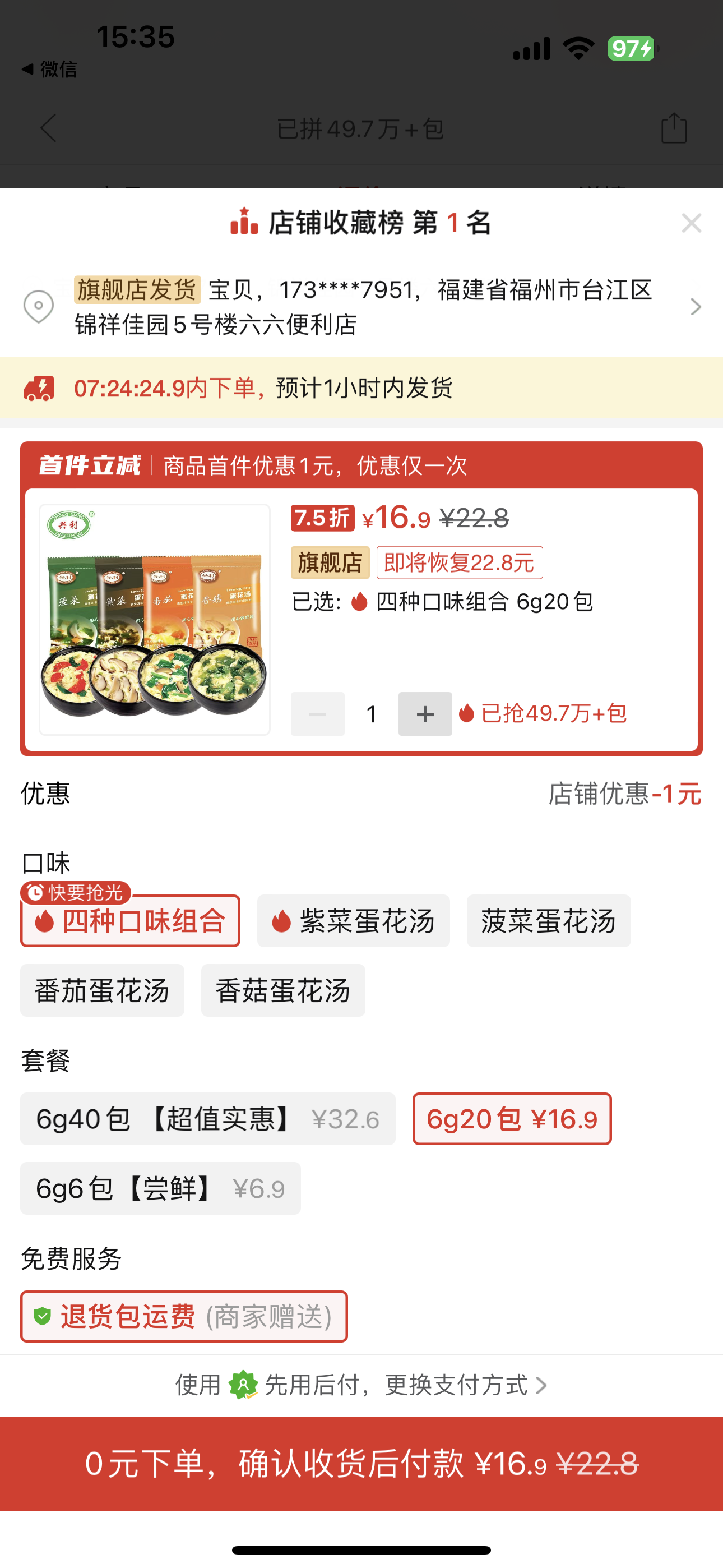Choose 番茄蛋花汤 flavor
This screenshot has width=723, height=1568.
click(102, 990)
